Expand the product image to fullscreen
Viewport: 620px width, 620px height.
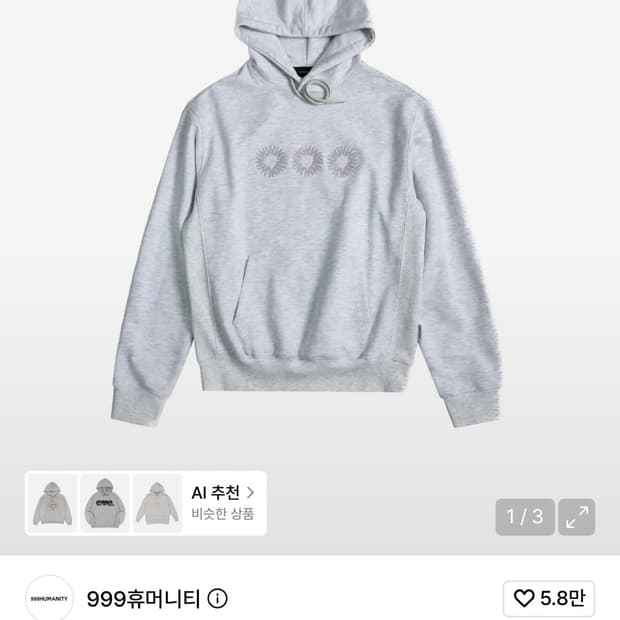tap(577, 517)
